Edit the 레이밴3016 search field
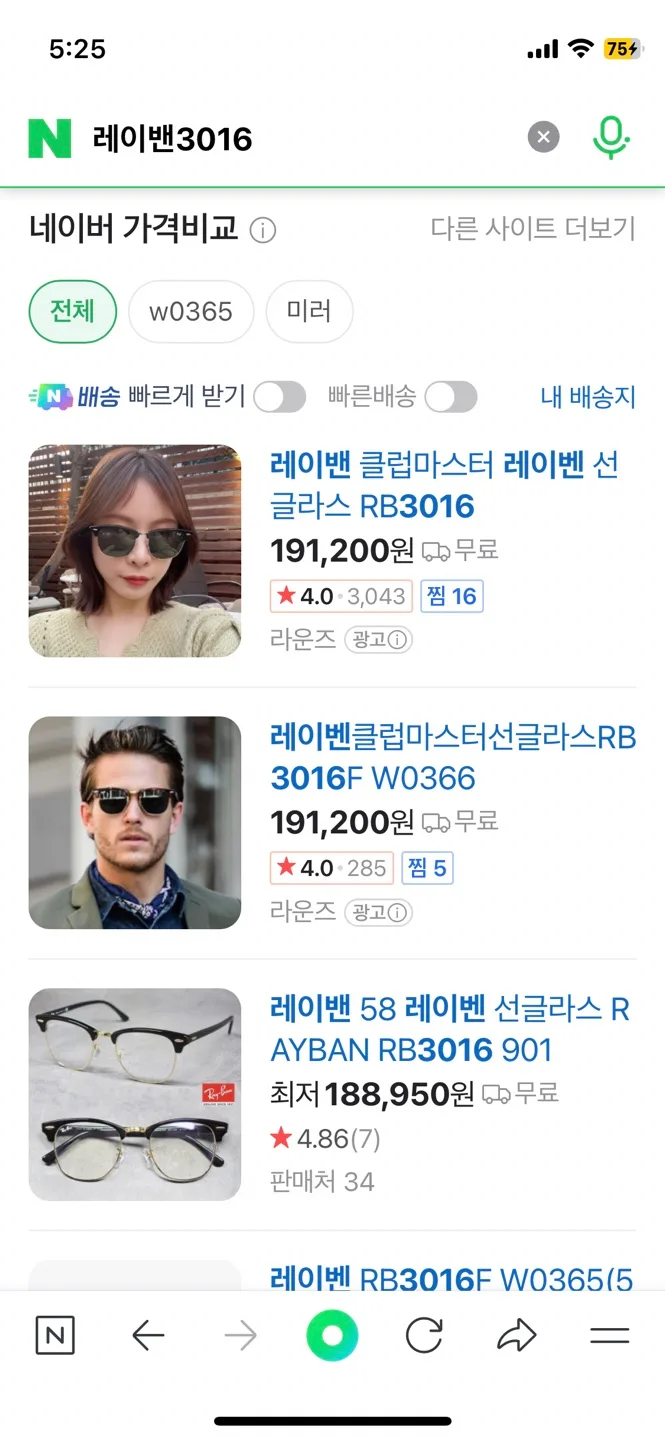 pos(300,138)
